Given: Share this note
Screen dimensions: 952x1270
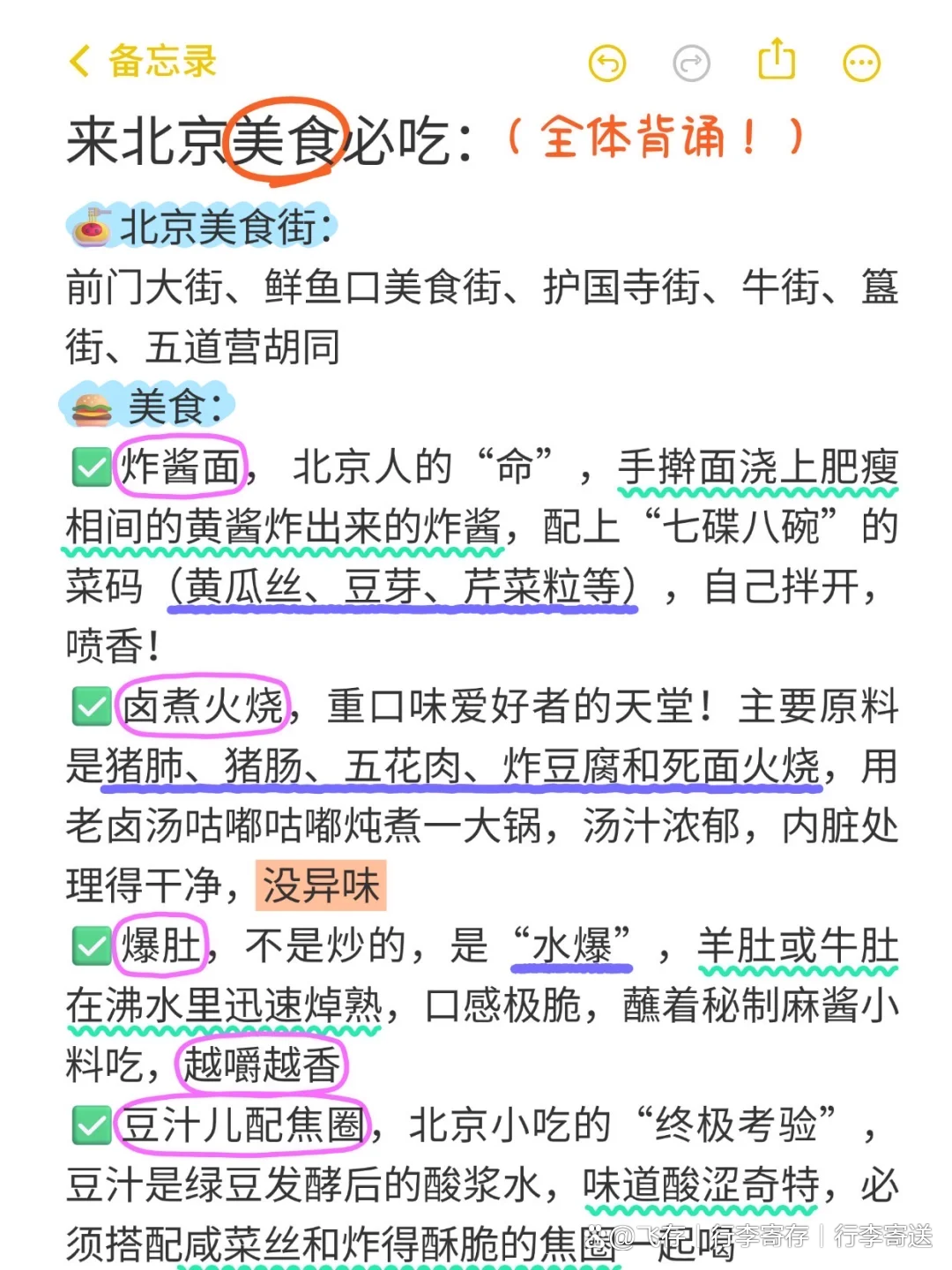Looking at the screenshot, I should click(x=777, y=61).
